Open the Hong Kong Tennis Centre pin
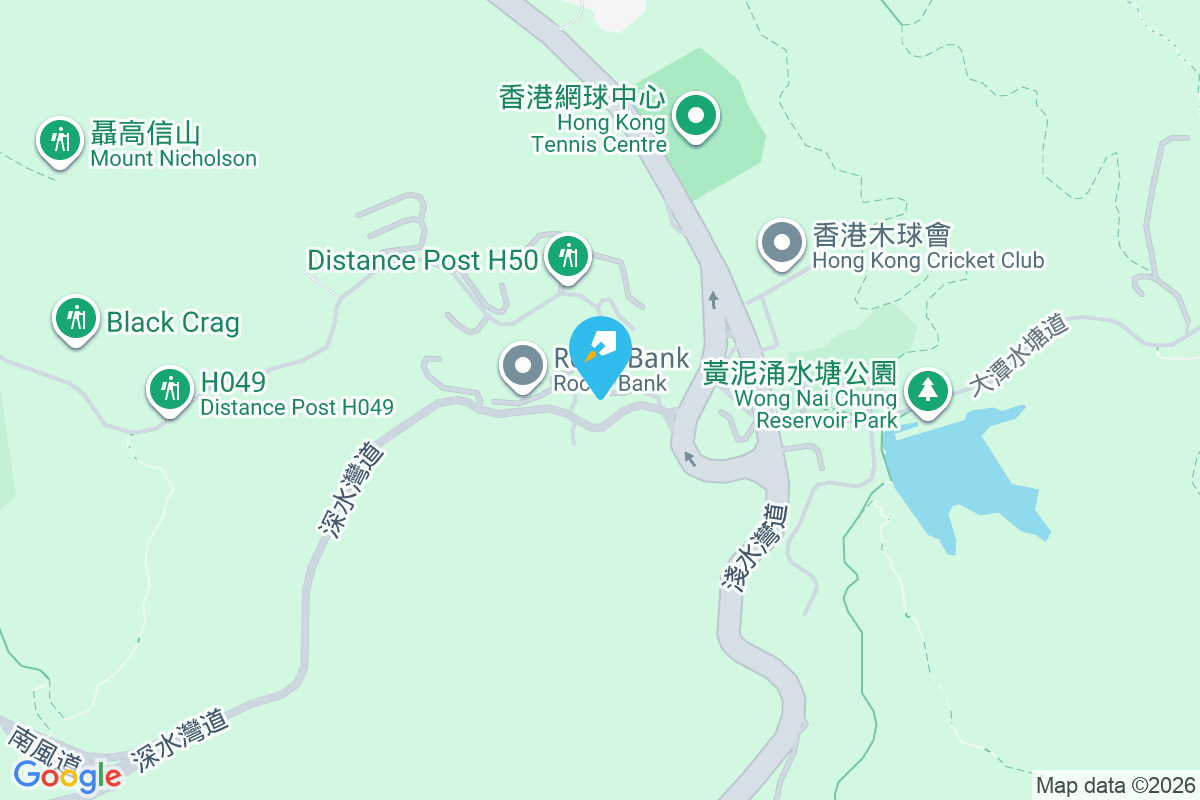Image resolution: width=1200 pixels, height=800 pixels. pos(694,116)
